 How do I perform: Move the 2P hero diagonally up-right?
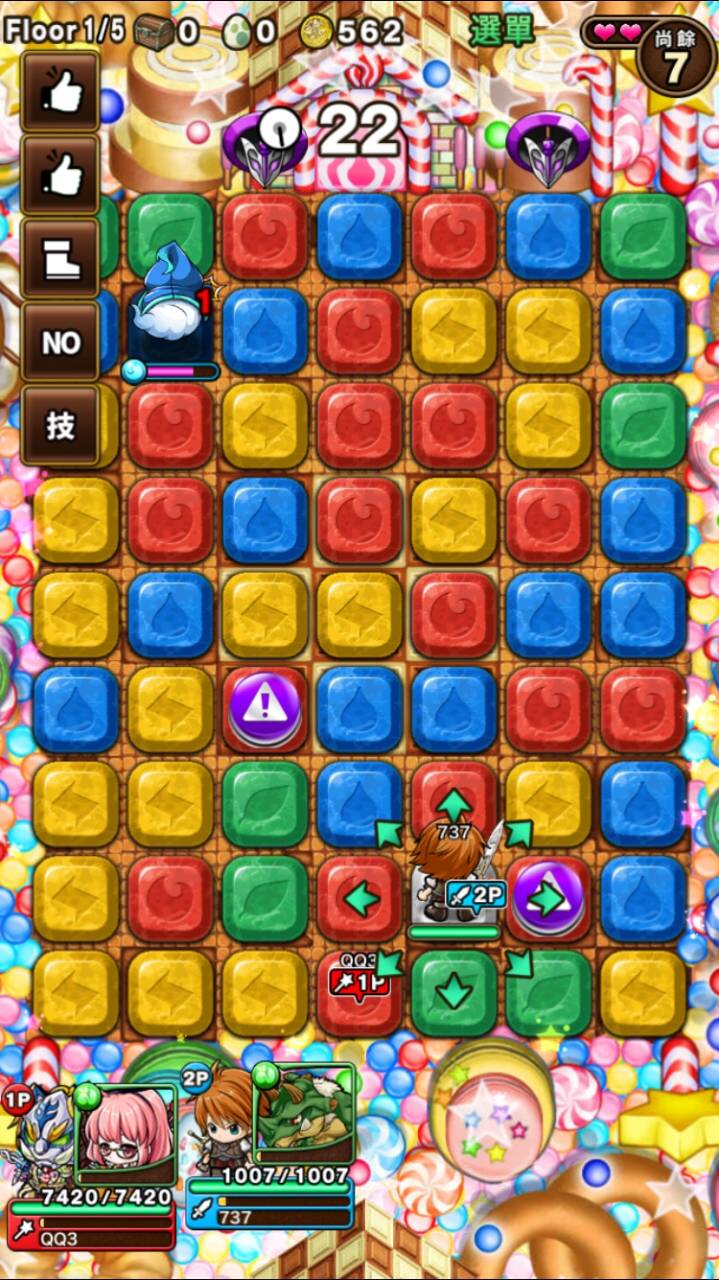point(520,832)
